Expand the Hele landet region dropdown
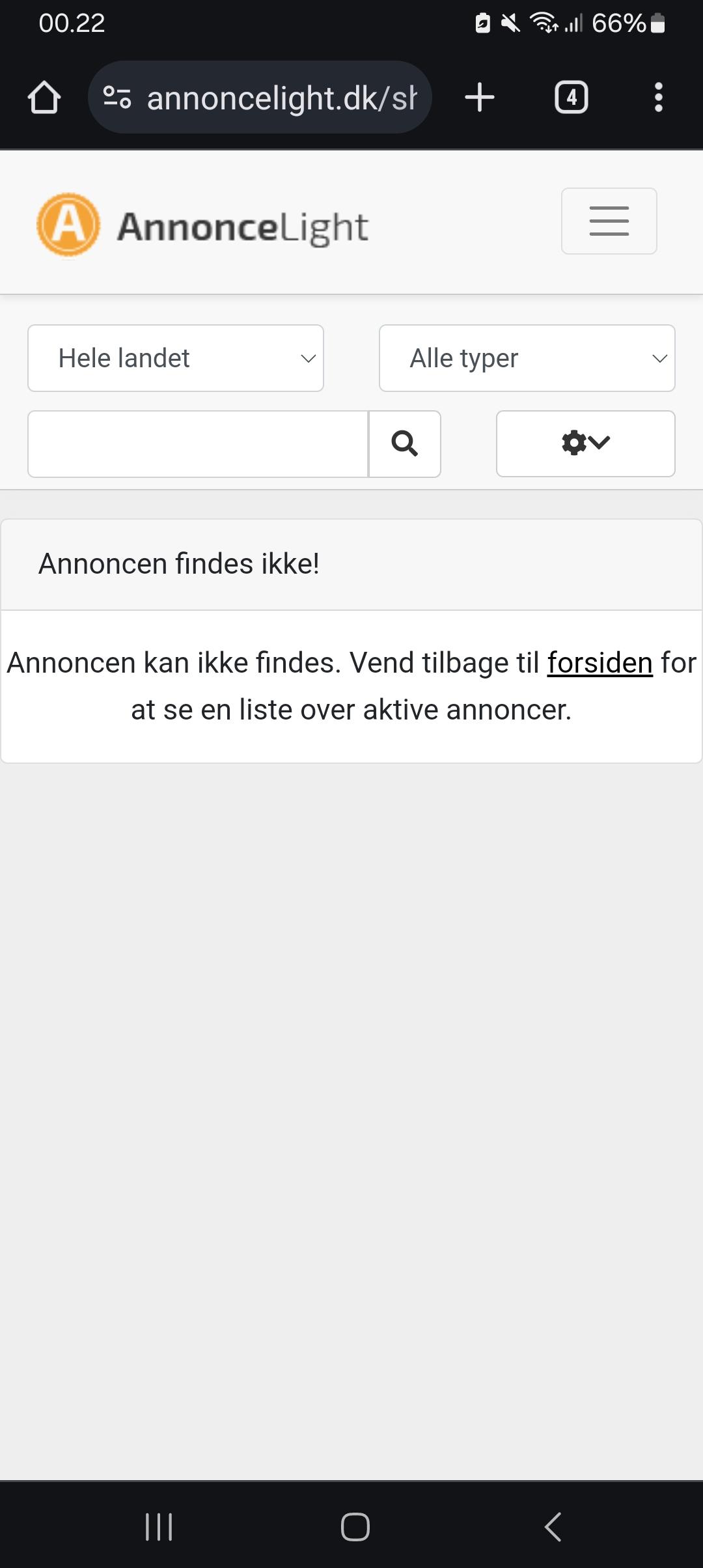Screen dimensions: 703x1568 [x=176, y=358]
